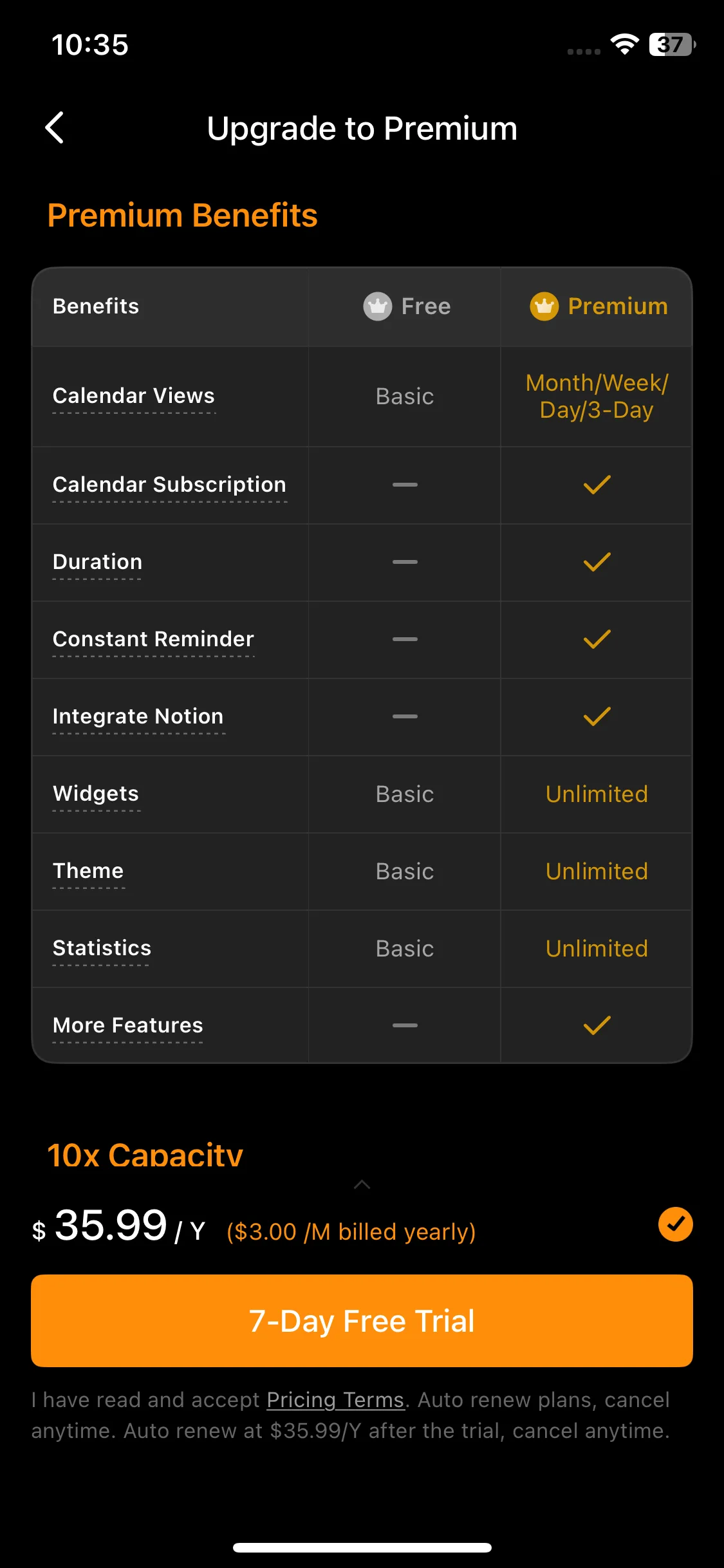Viewport: 724px width, 1568px height.
Task: Open the Pricing Terms link
Action: click(x=335, y=1400)
